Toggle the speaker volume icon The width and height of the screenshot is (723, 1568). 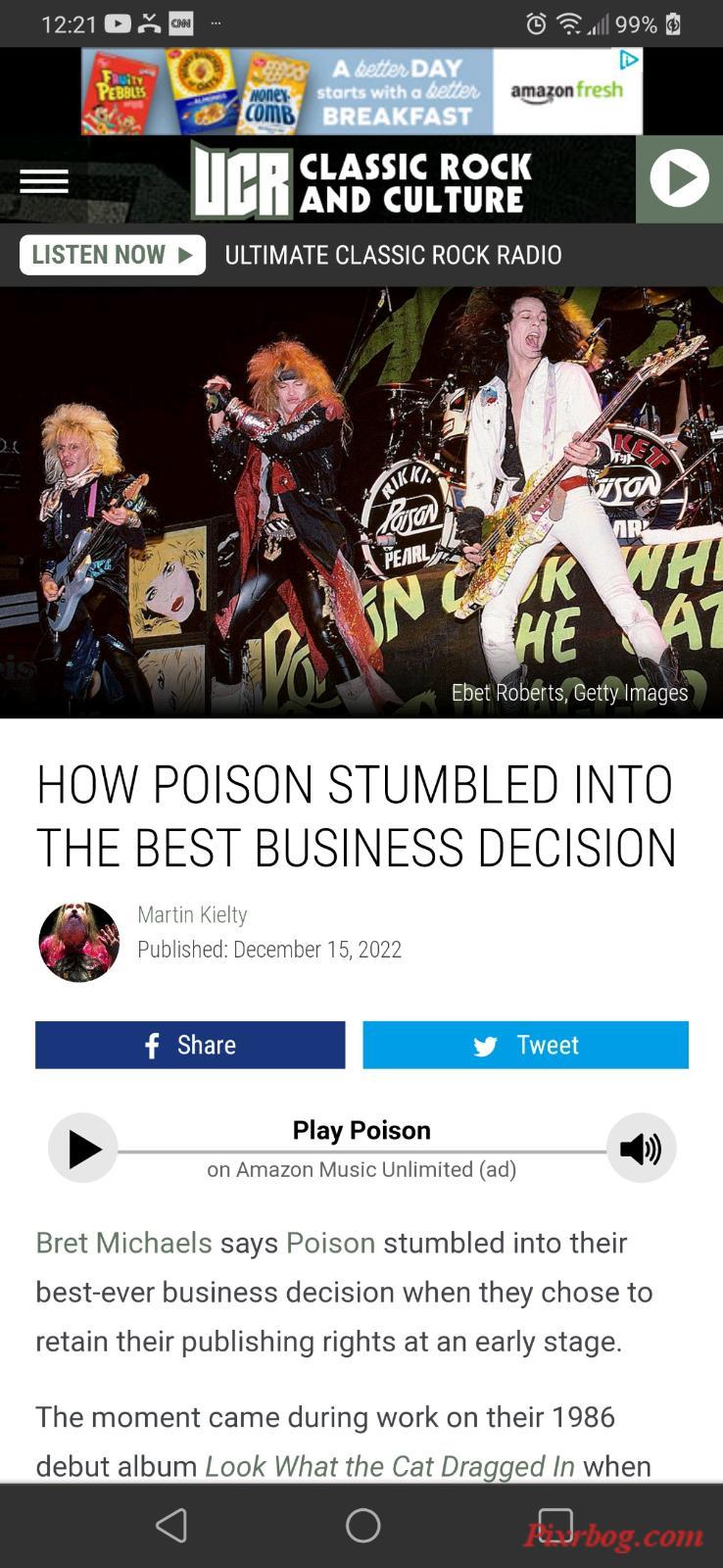[x=641, y=1149]
